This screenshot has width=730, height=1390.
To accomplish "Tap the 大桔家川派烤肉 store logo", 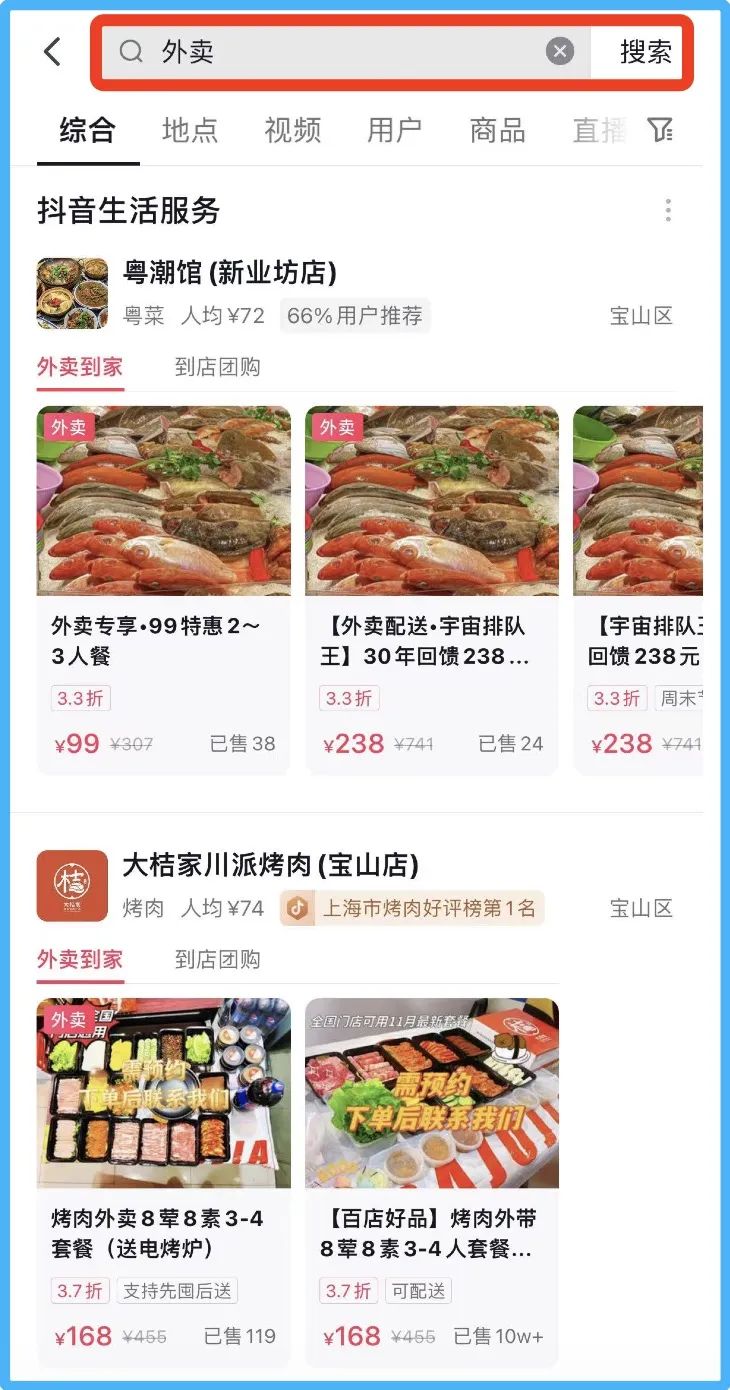I will click(72, 886).
